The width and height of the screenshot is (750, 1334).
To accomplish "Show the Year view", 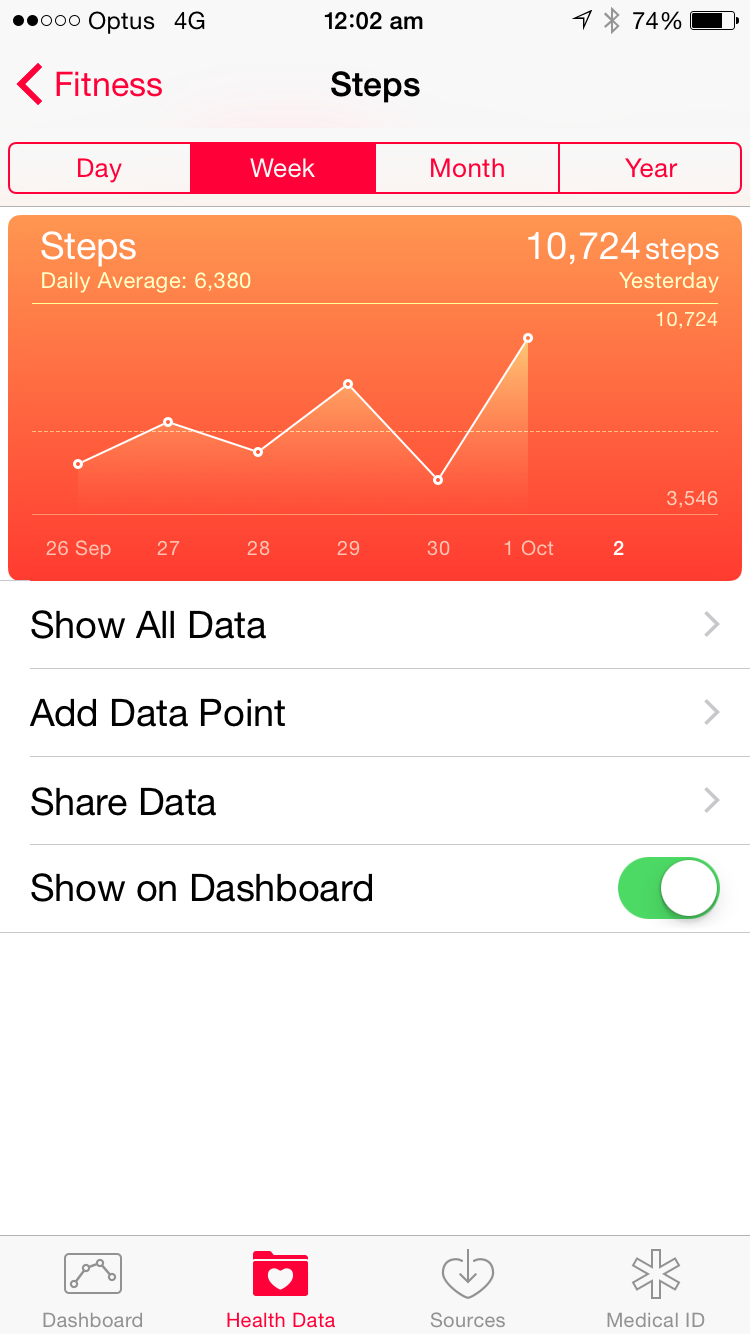I will pyautogui.click(x=651, y=168).
